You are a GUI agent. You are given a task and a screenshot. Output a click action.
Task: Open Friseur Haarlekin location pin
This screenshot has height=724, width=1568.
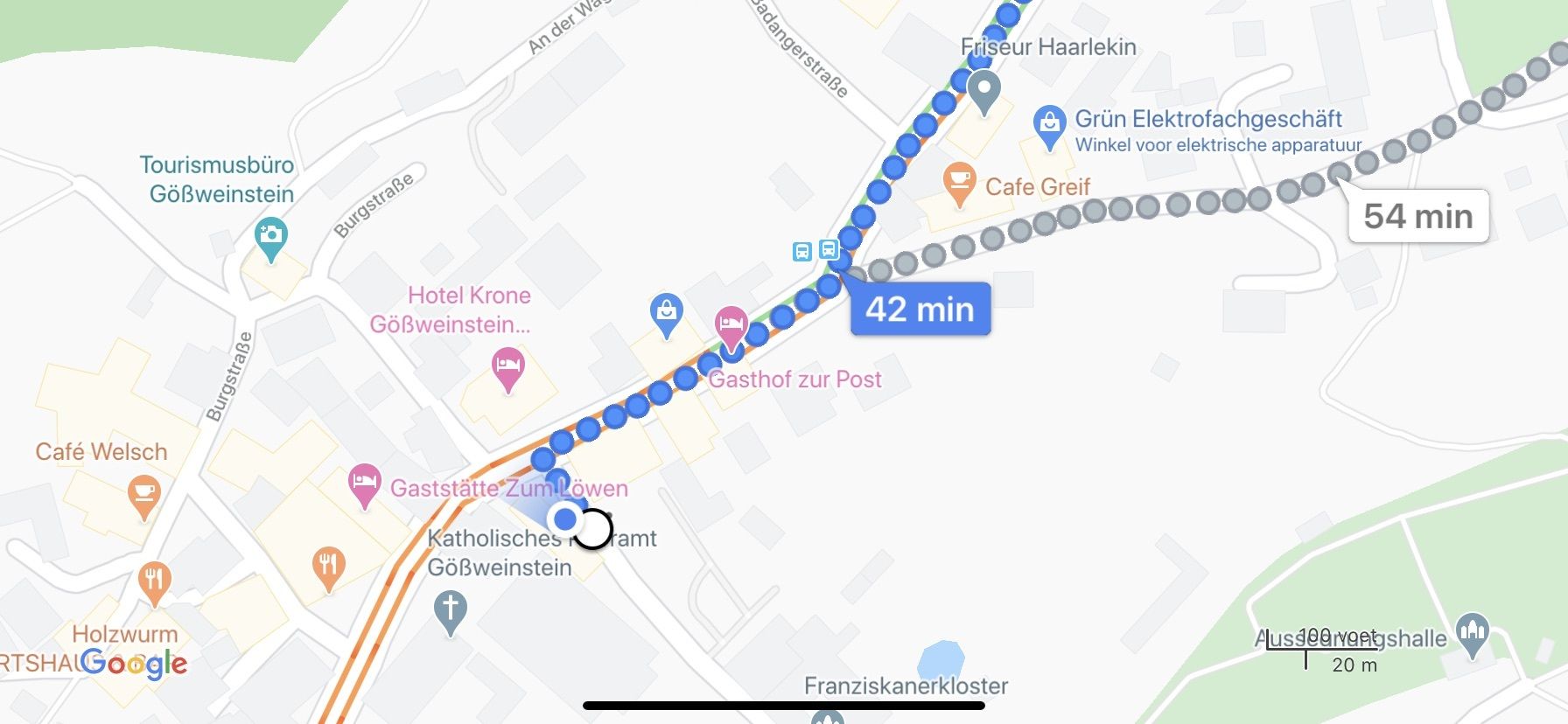click(x=984, y=90)
